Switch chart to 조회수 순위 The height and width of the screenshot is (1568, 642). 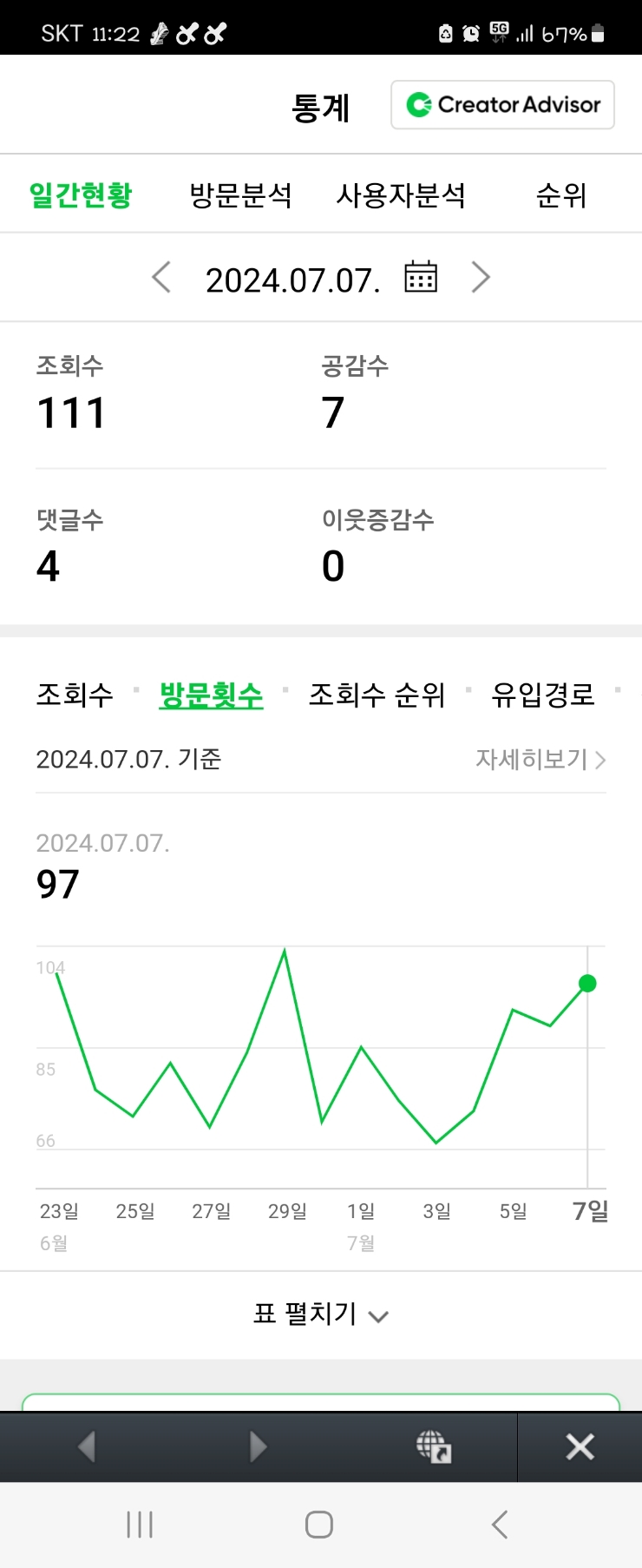377,695
